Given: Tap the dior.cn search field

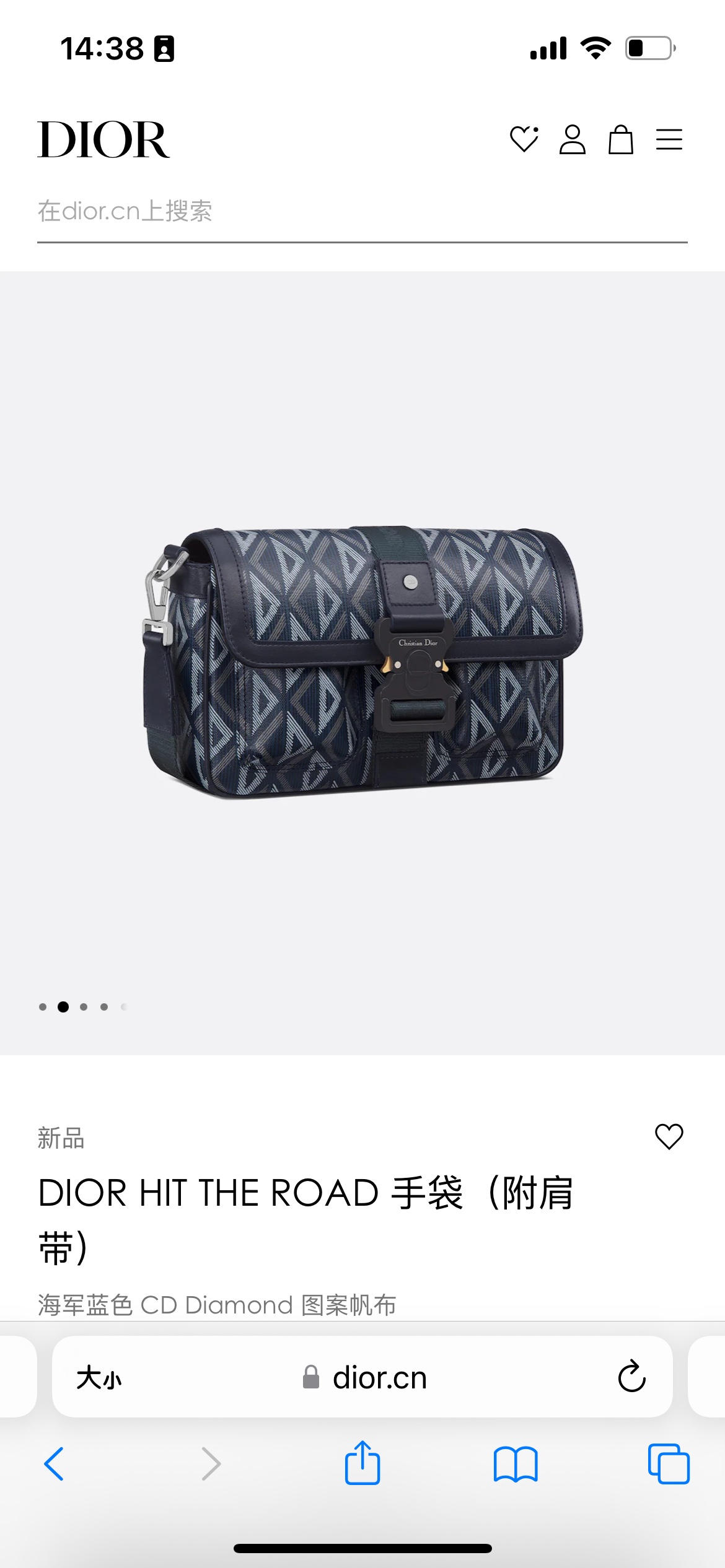Looking at the screenshot, I should 362,211.
